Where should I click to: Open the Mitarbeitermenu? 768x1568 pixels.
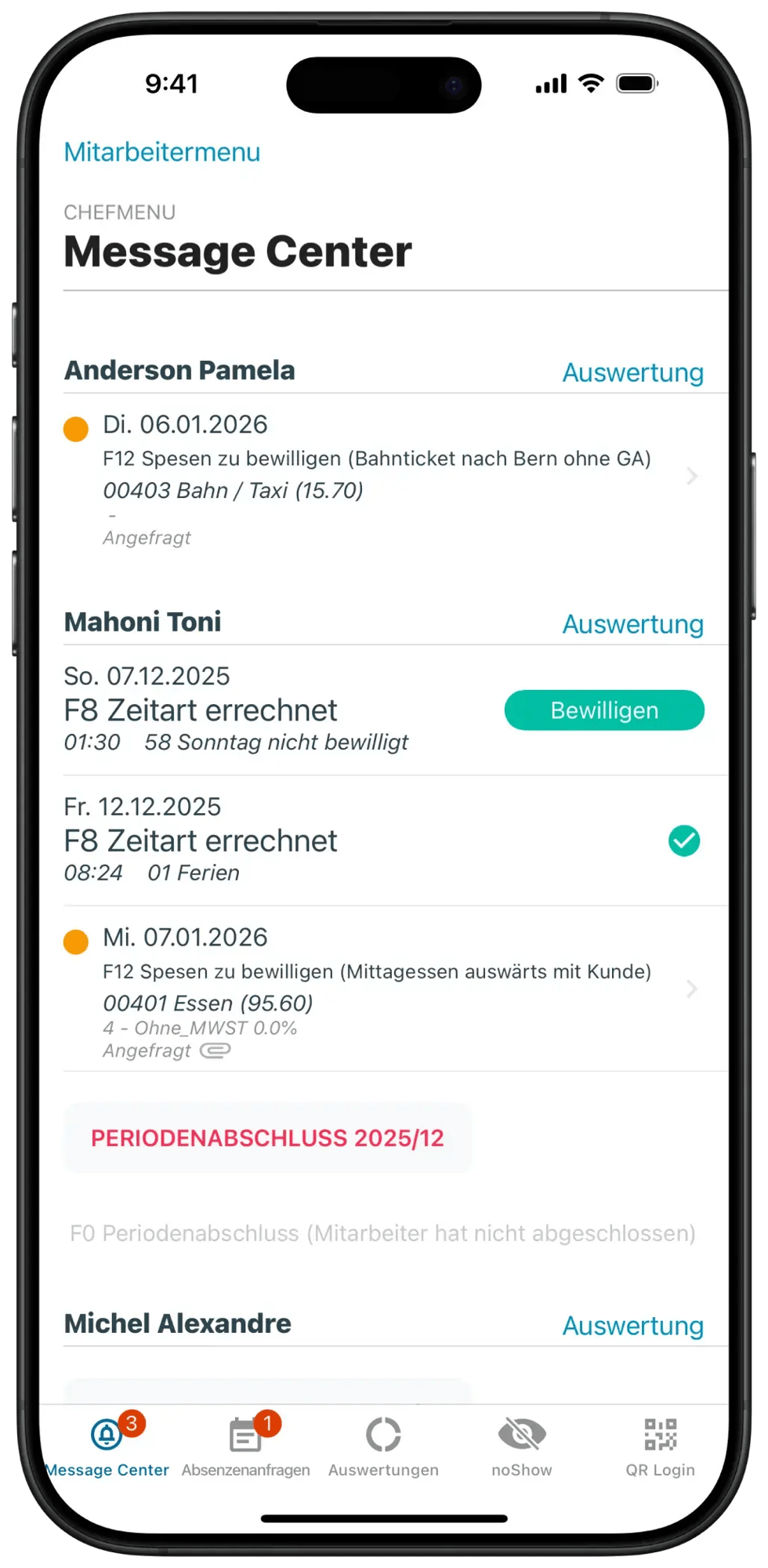point(161,151)
